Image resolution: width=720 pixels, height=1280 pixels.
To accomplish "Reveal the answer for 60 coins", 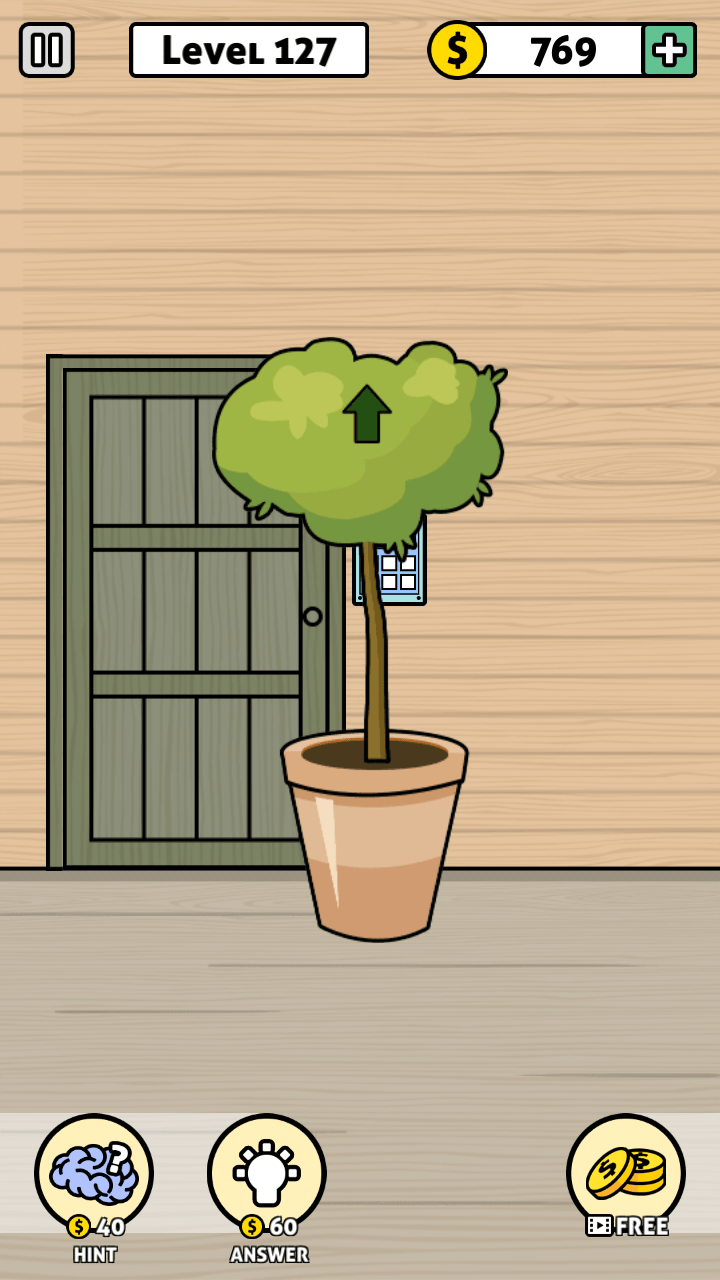I will tap(267, 1173).
